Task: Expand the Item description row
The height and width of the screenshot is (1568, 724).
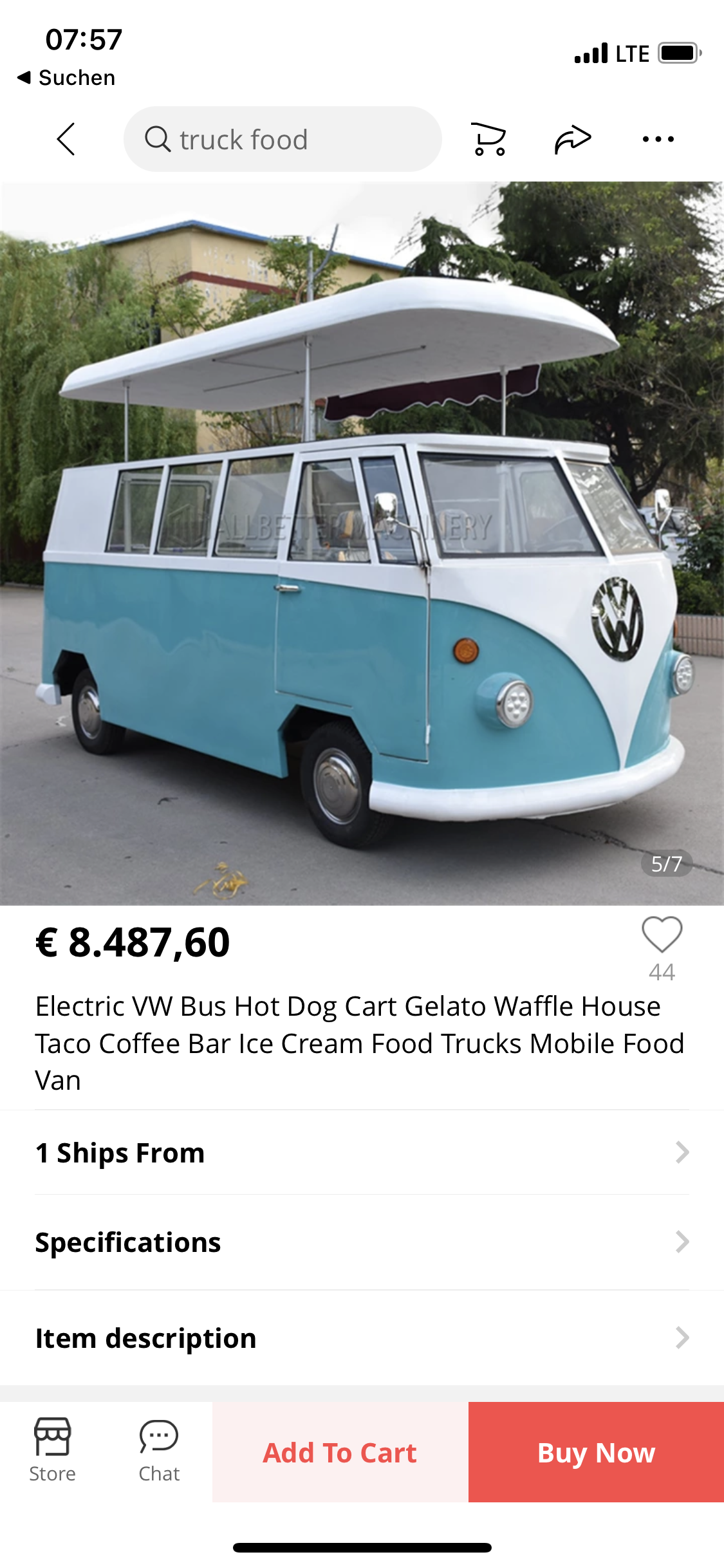Action: tap(362, 1338)
